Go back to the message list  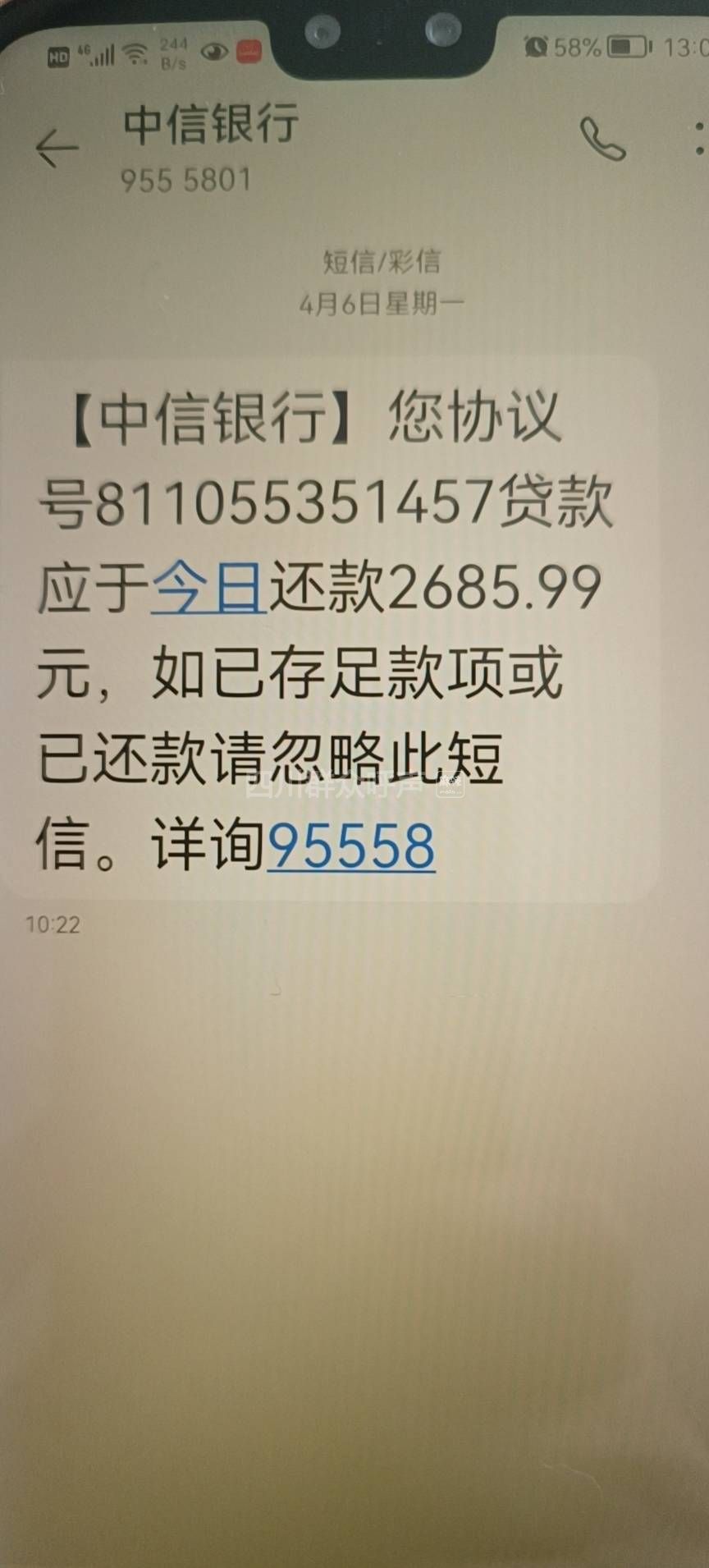[57, 149]
